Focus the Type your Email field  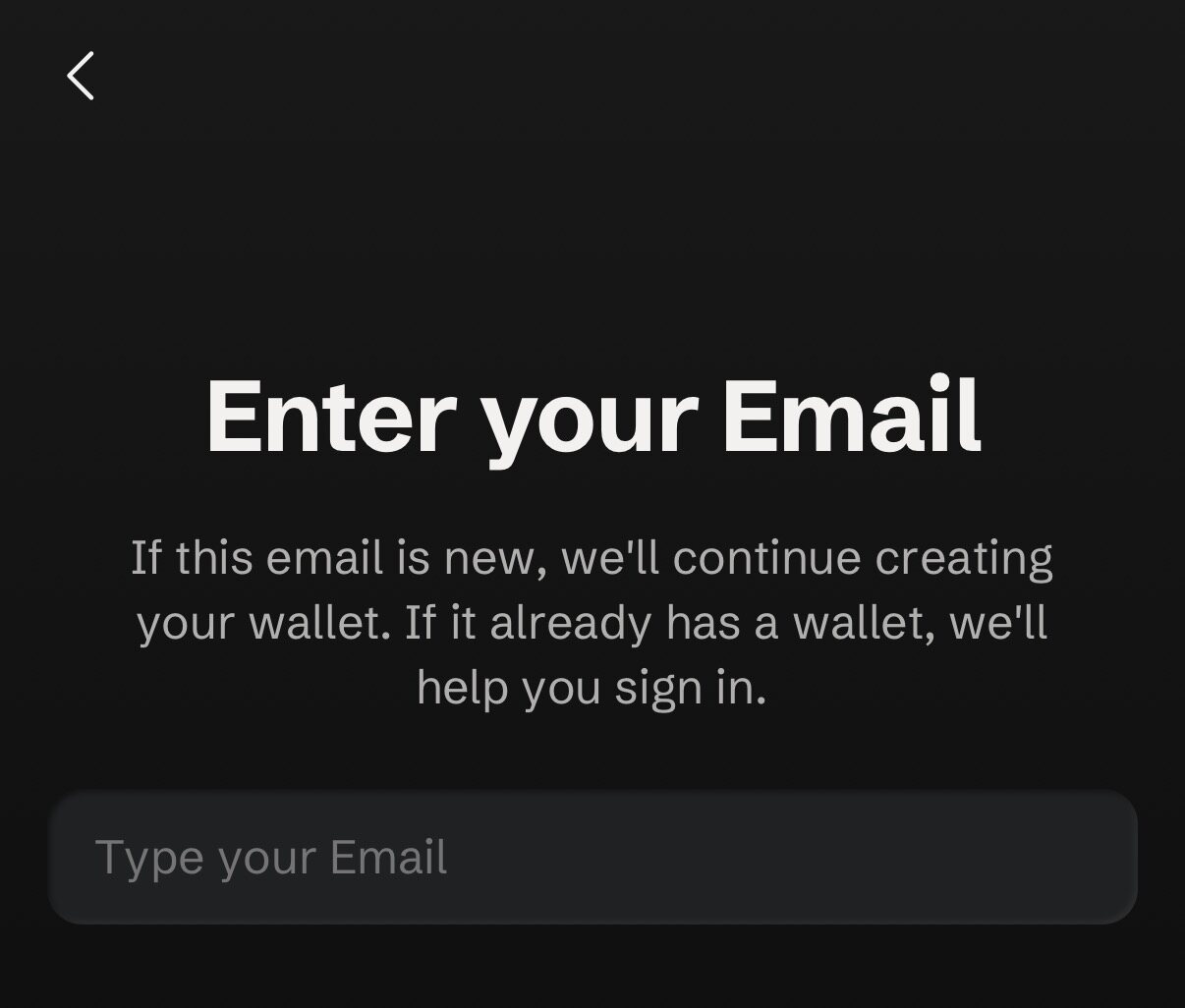coord(592,857)
